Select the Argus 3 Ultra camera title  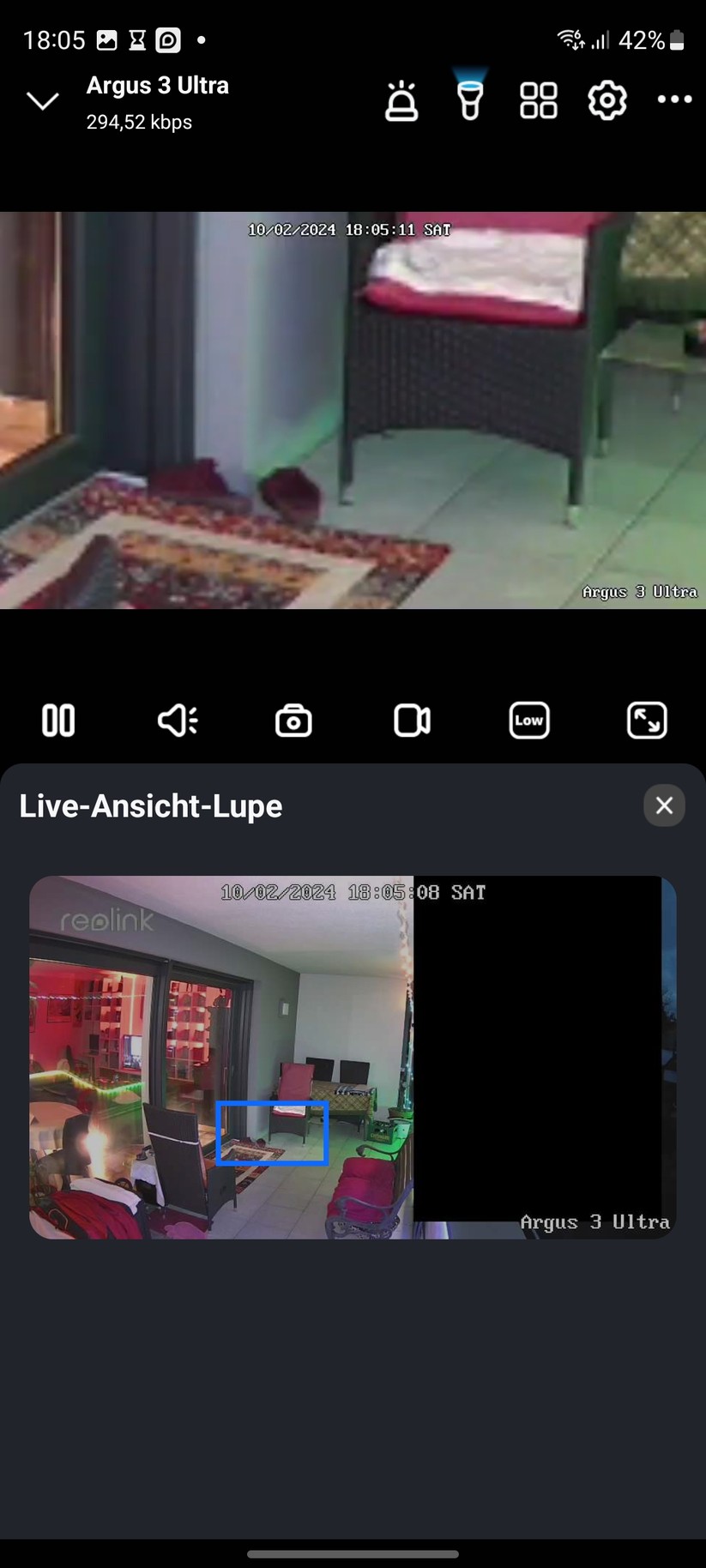157,85
